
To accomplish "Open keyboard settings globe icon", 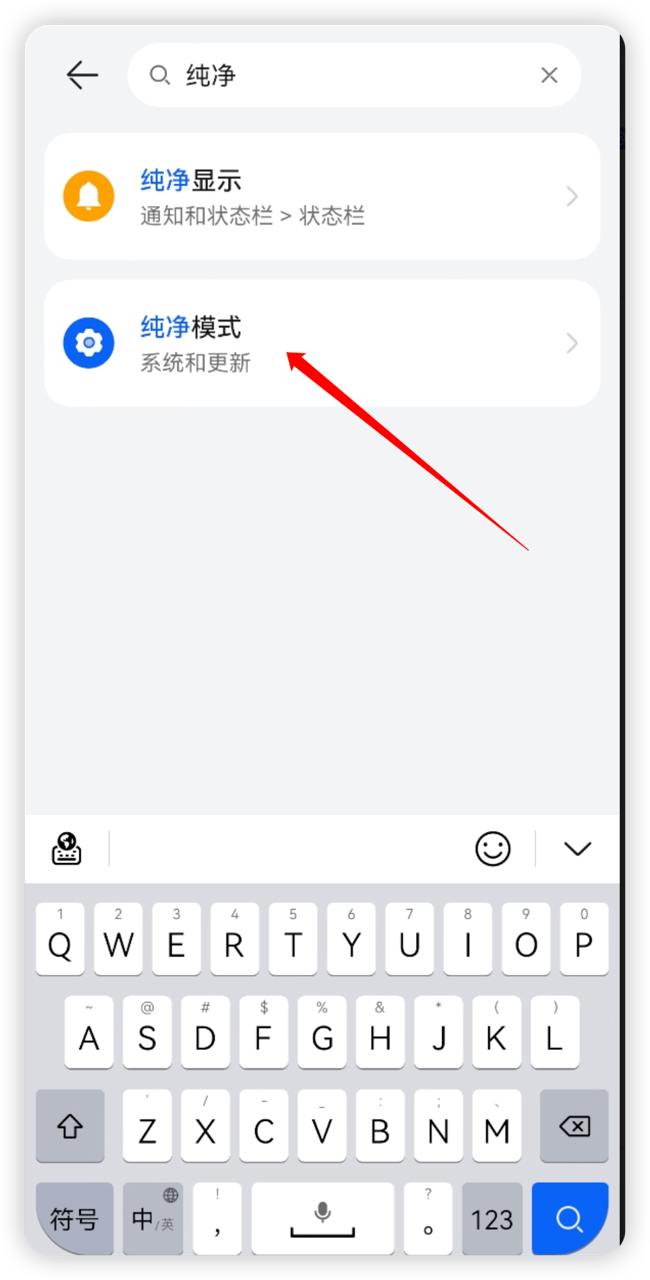I will pyautogui.click(x=67, y=849).
